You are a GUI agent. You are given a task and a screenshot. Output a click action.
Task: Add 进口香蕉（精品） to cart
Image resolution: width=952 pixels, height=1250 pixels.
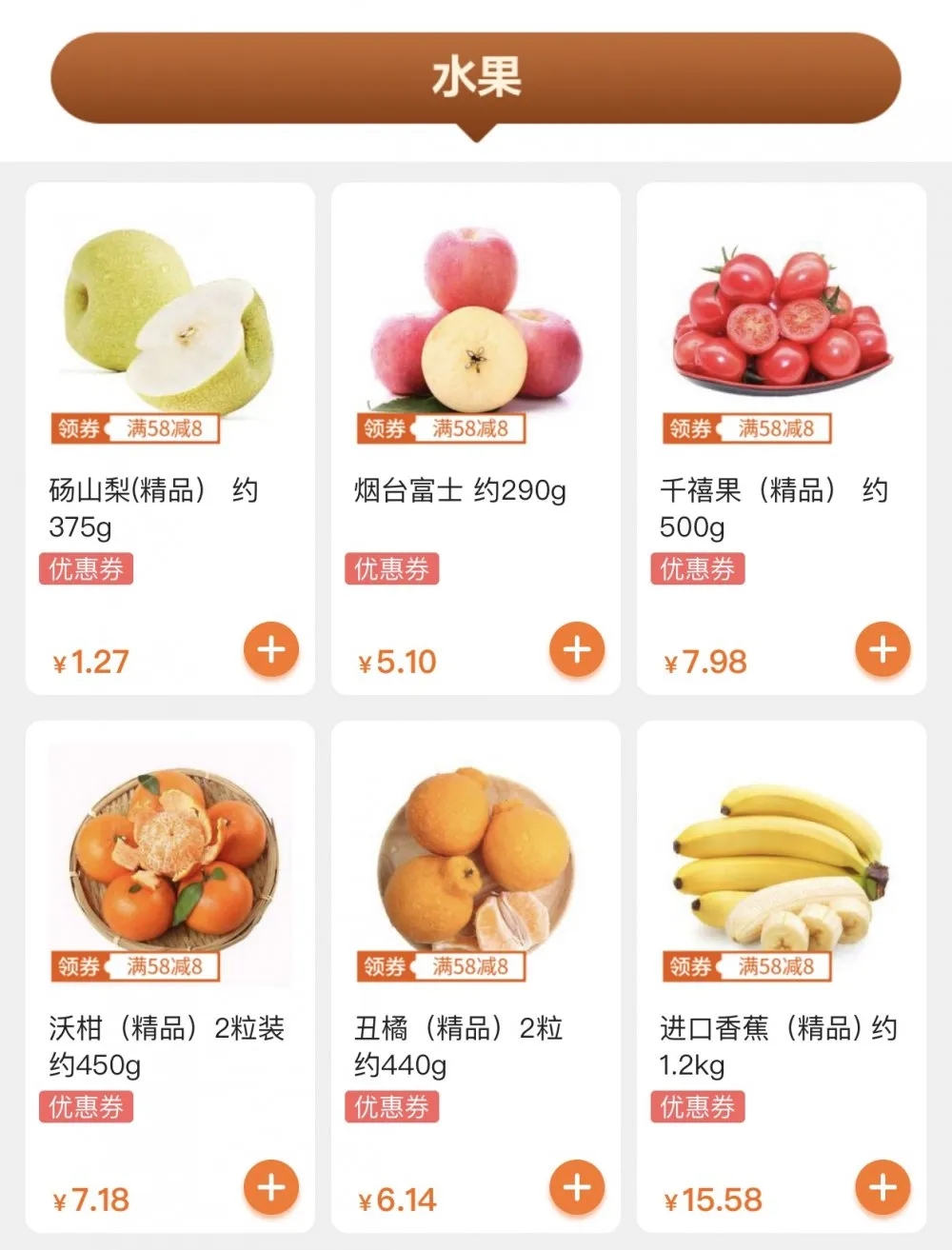point(883,1187)
